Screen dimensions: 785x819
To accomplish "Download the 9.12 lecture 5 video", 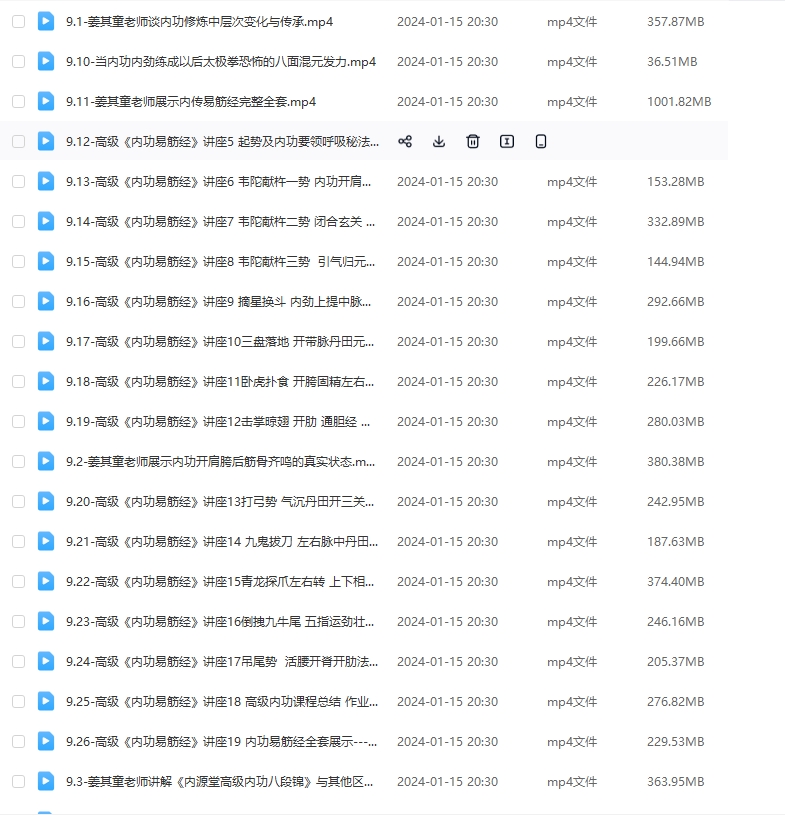I will pos(439,142).
